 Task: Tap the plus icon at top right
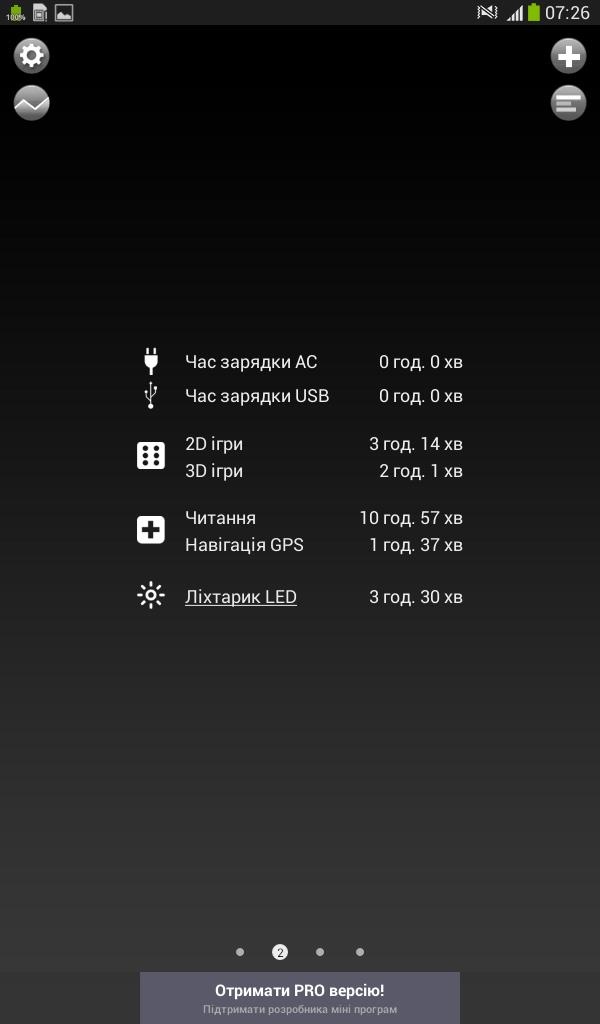[568, 56]
